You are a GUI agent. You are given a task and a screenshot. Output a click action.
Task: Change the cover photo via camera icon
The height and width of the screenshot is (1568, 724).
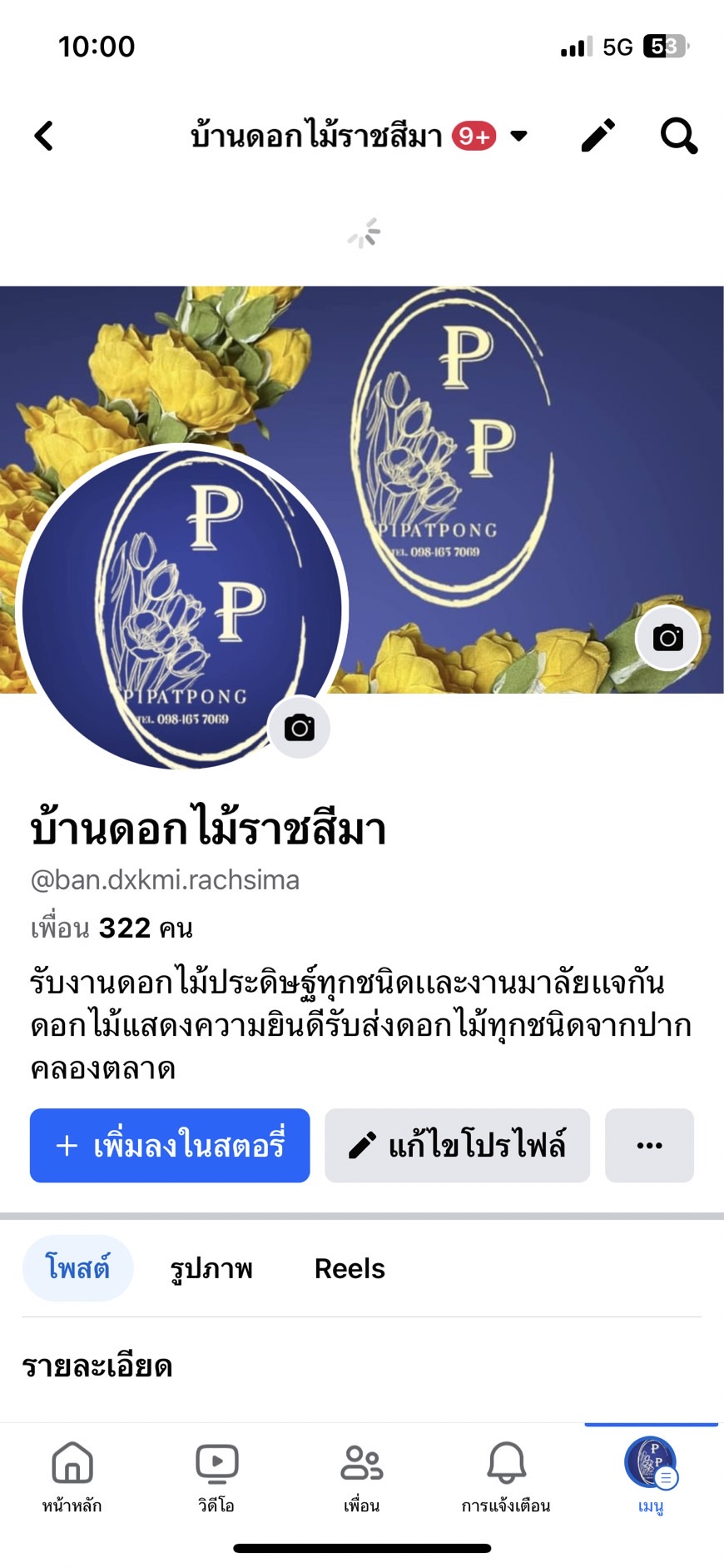pyautogui.click(x=667, y=638)
